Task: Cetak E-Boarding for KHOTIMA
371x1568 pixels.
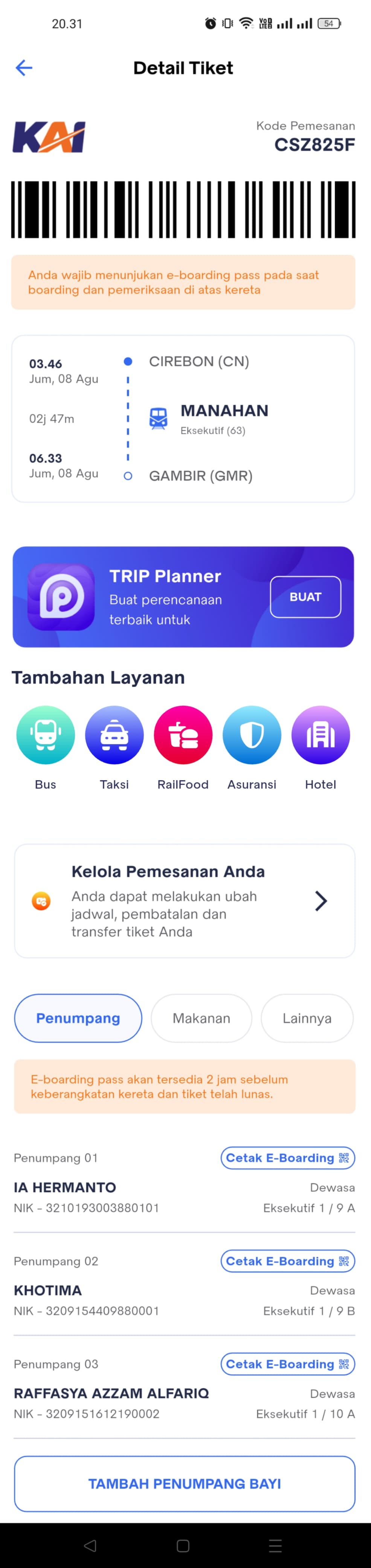Action: pyautogui.click(x=287, y=1260)
